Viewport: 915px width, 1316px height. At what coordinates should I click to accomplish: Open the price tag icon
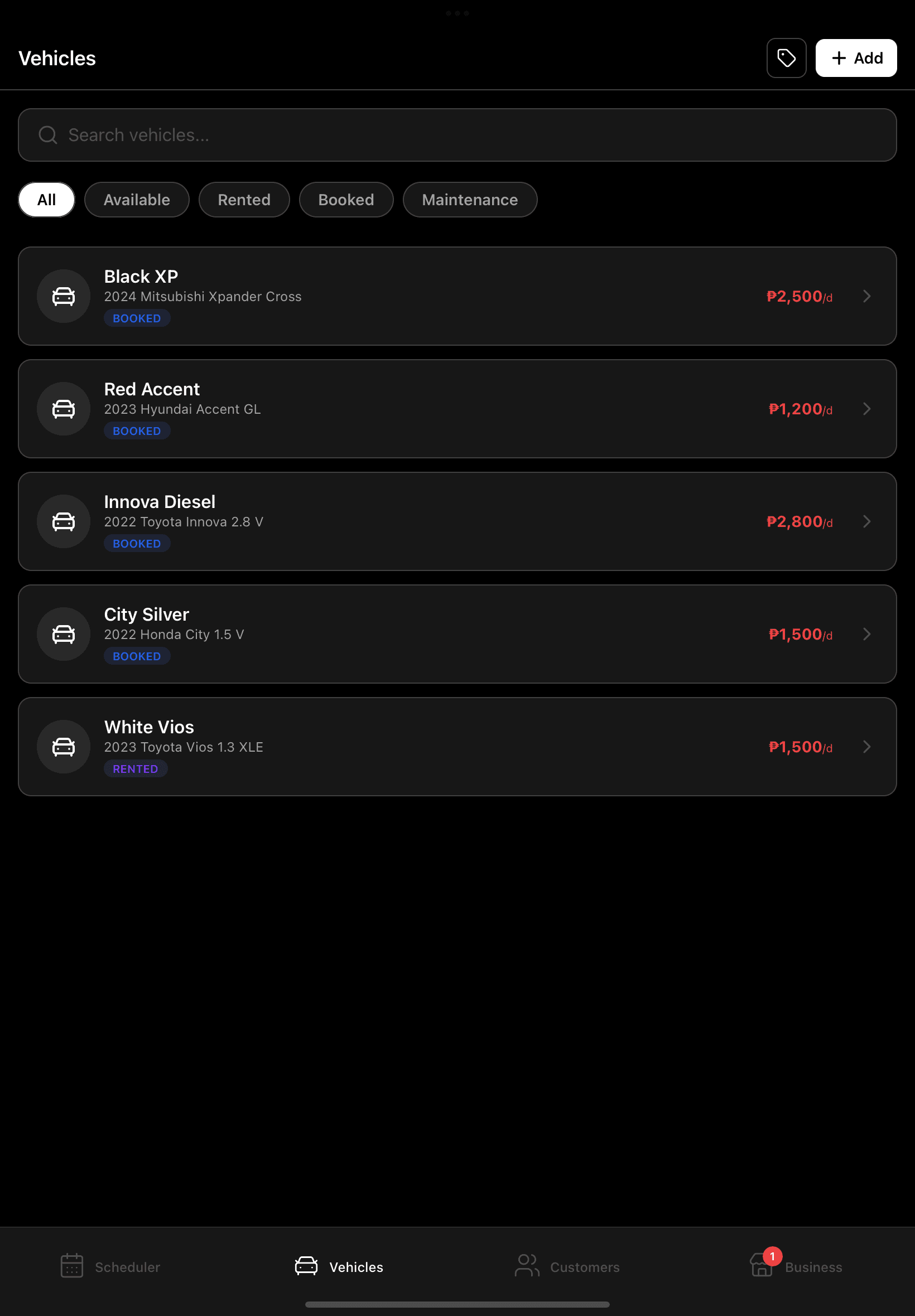tap(786, 58)
